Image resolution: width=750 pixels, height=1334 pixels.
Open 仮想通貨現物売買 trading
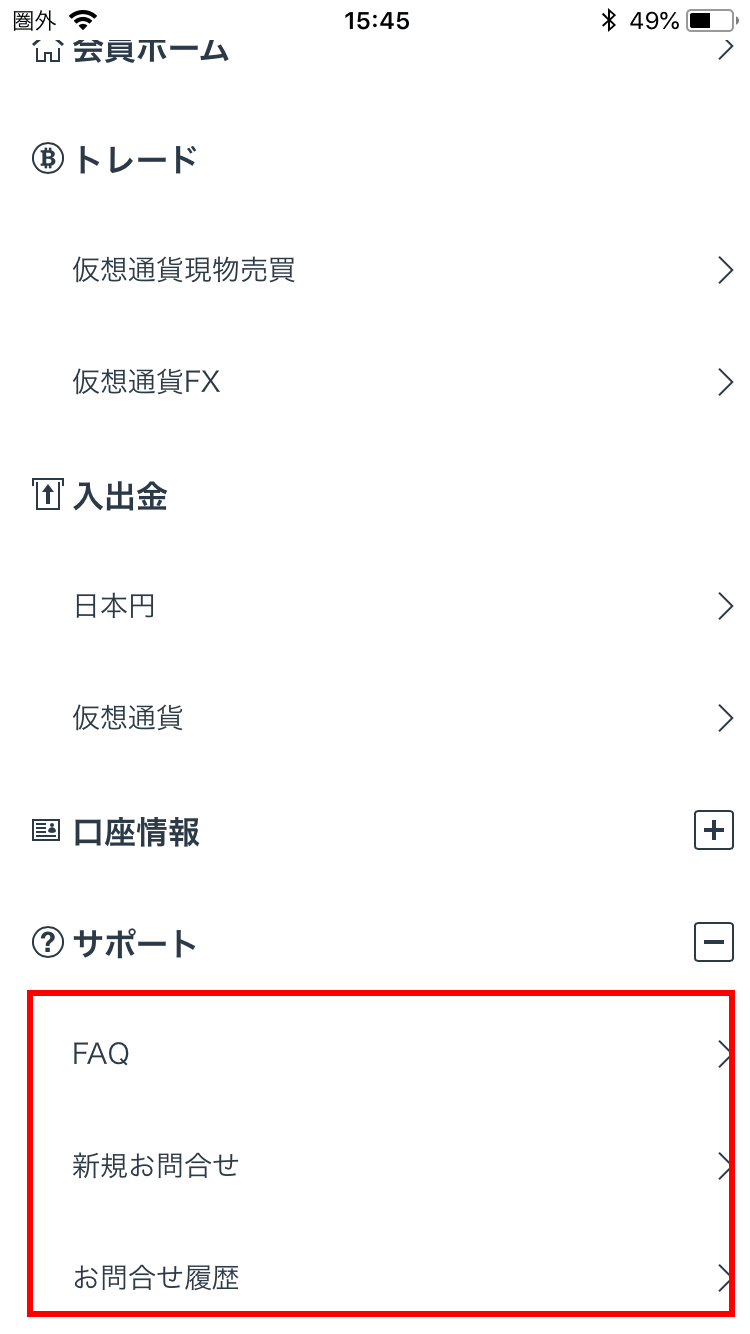click(375, 270)
